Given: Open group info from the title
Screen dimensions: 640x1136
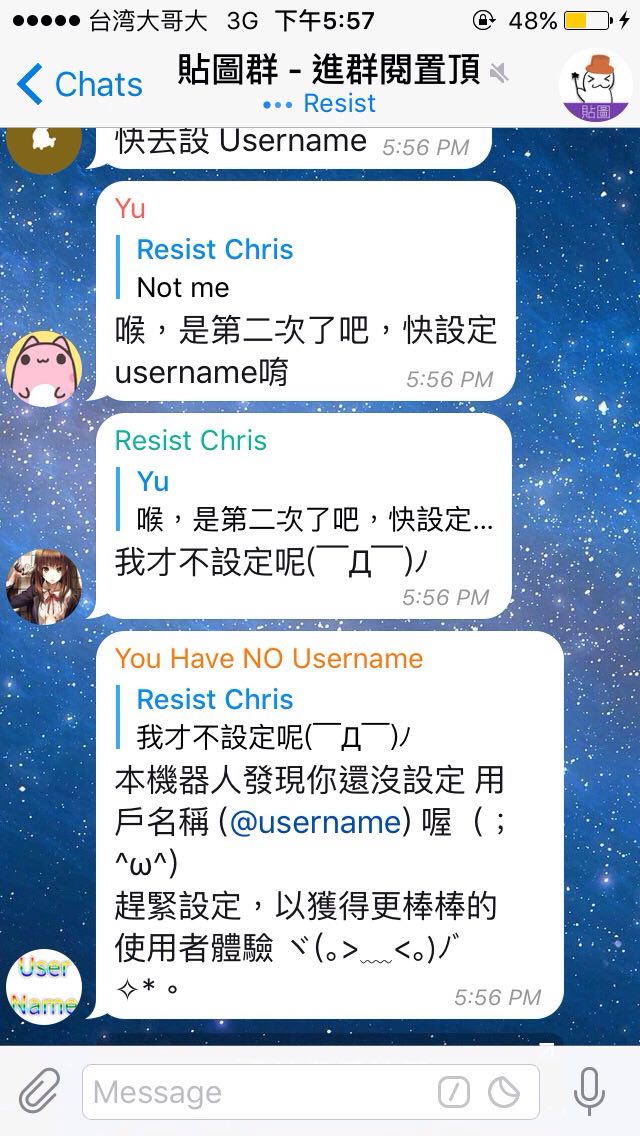Looking at the screenshot, I should (x=330, y=72).
